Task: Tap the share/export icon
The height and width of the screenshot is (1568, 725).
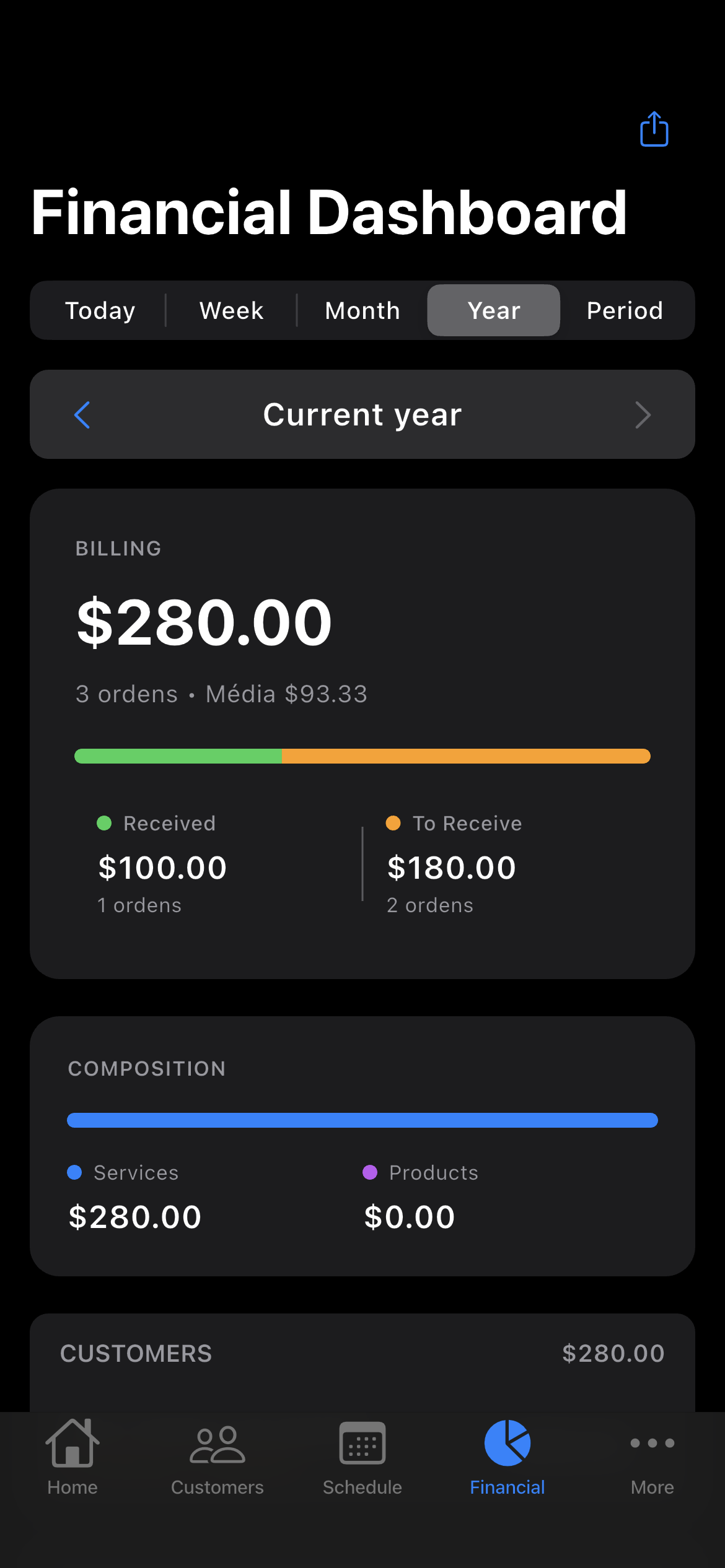Action: 653,129
